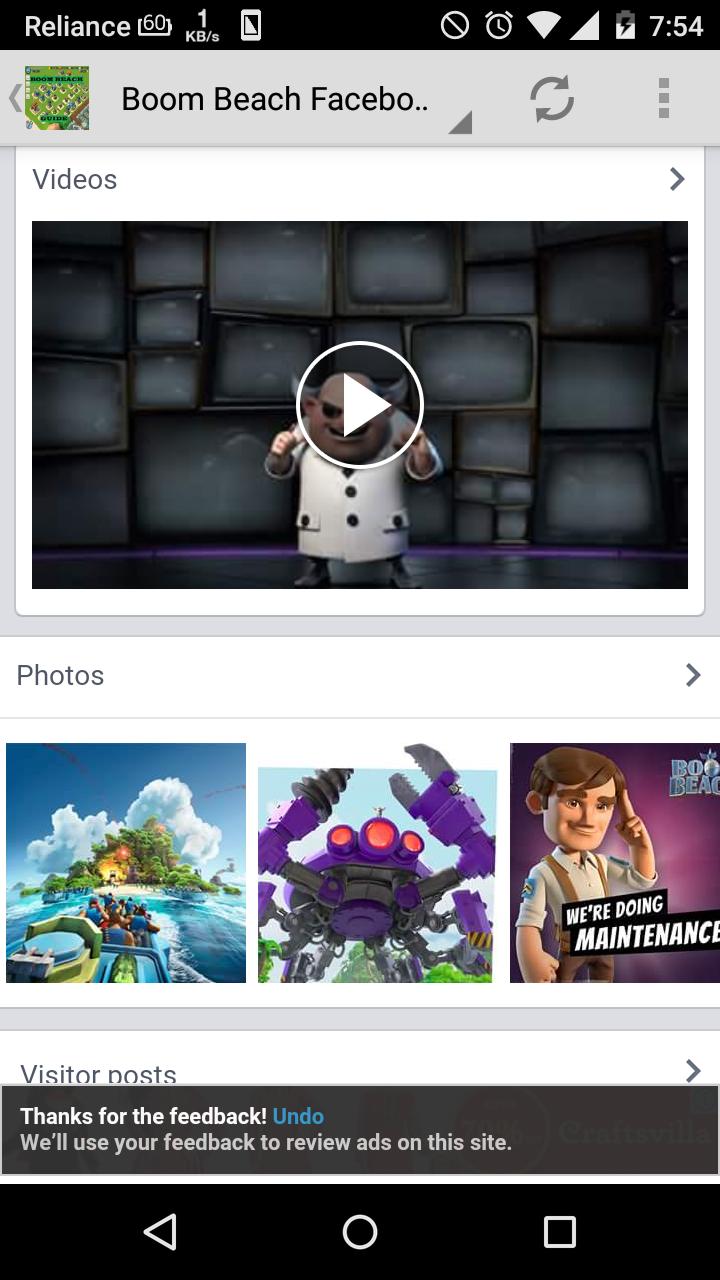Screen dimensions: 720x1280
Task: Tap the Android home button
Action: 360,1232
